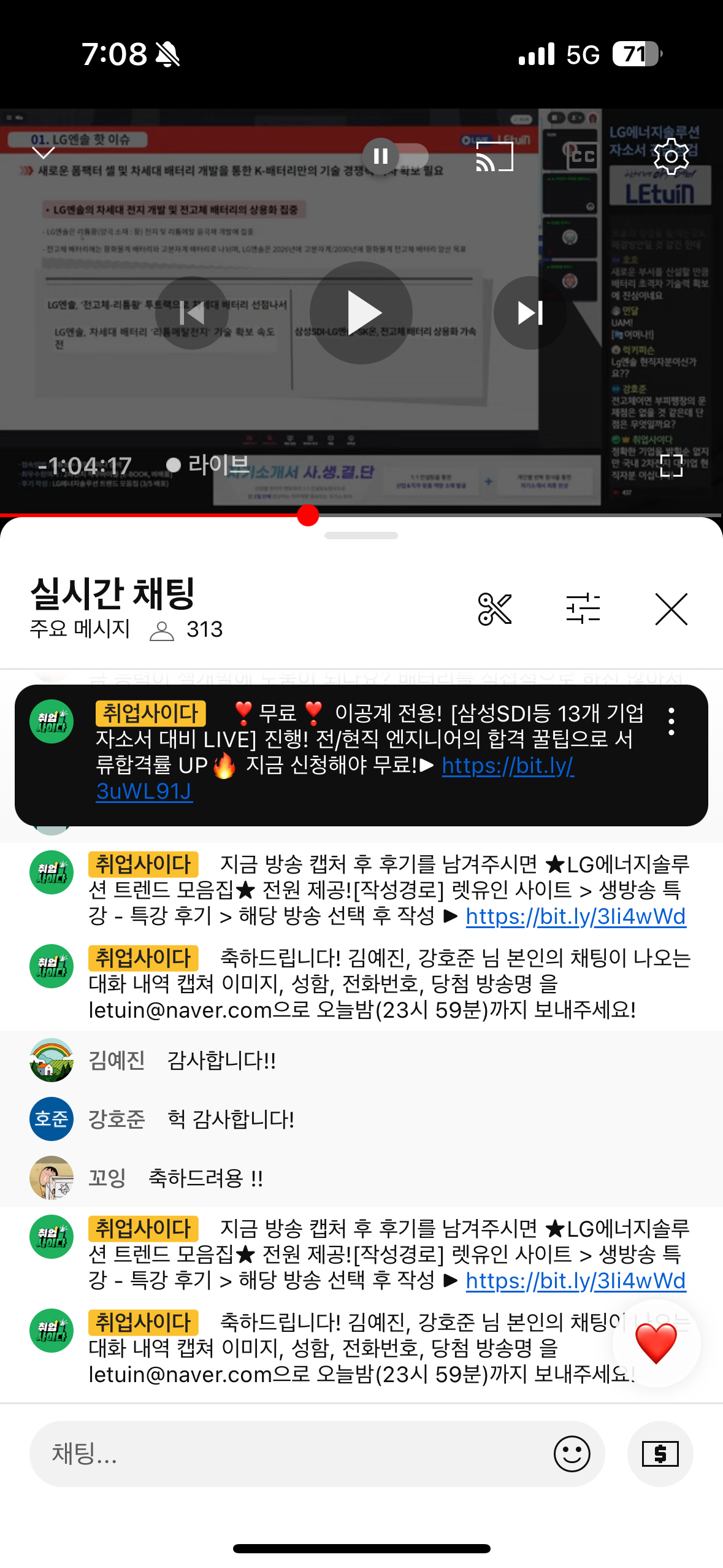This screenshot has height=1568, width=723.
Task: Jump to live with the 라이브 indicator
Action: click(207, 464)
